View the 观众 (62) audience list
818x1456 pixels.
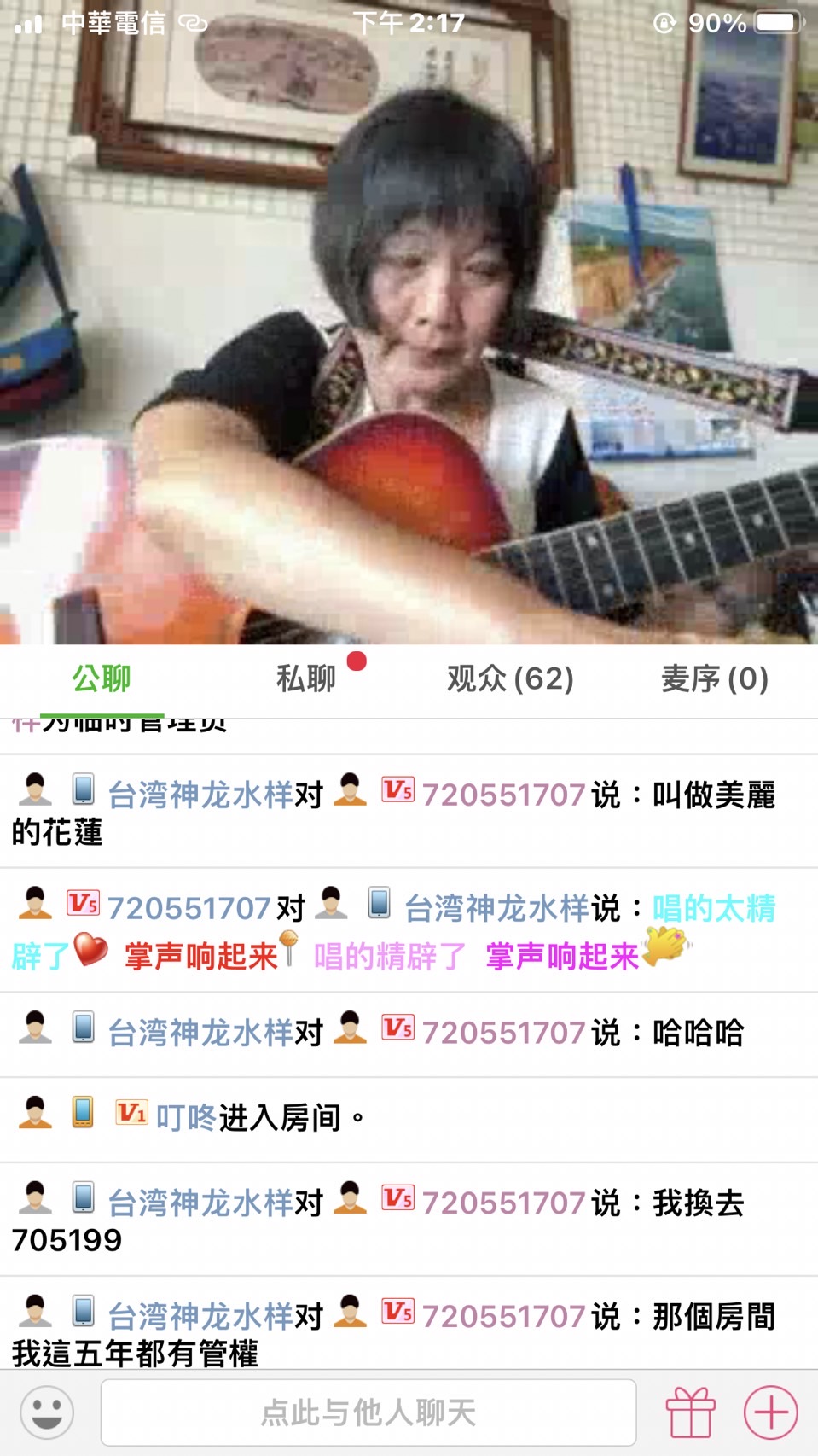coord(510,679)
